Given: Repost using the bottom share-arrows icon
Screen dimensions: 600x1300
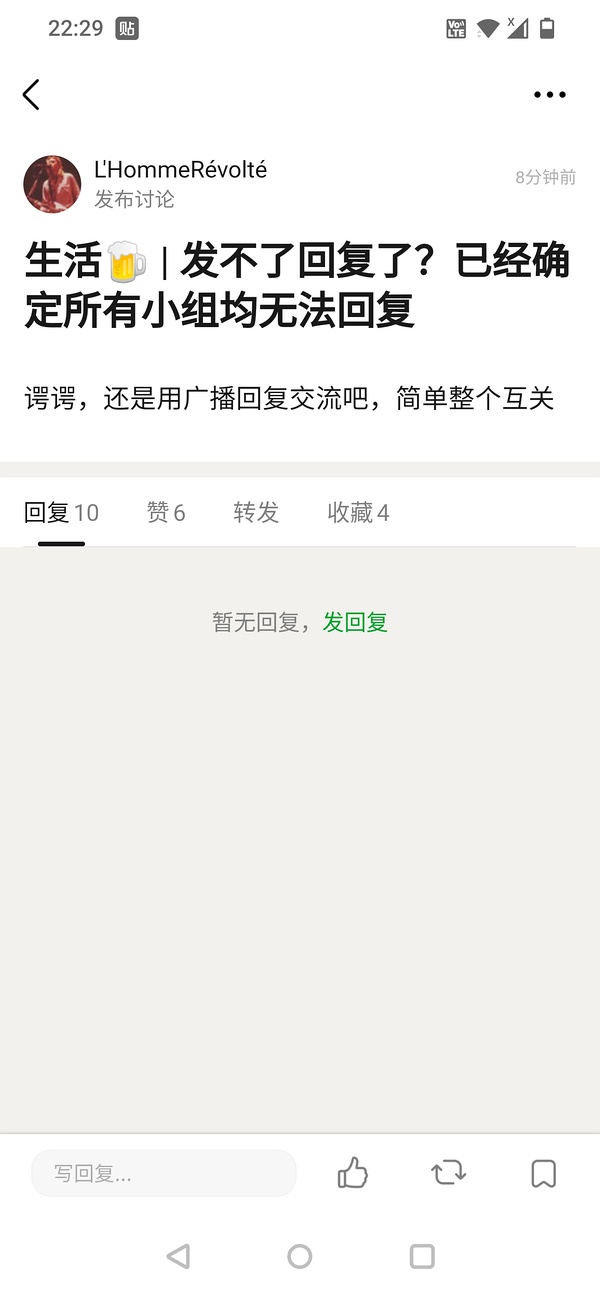Looking at the screenshot, I should coord(449,1172).
